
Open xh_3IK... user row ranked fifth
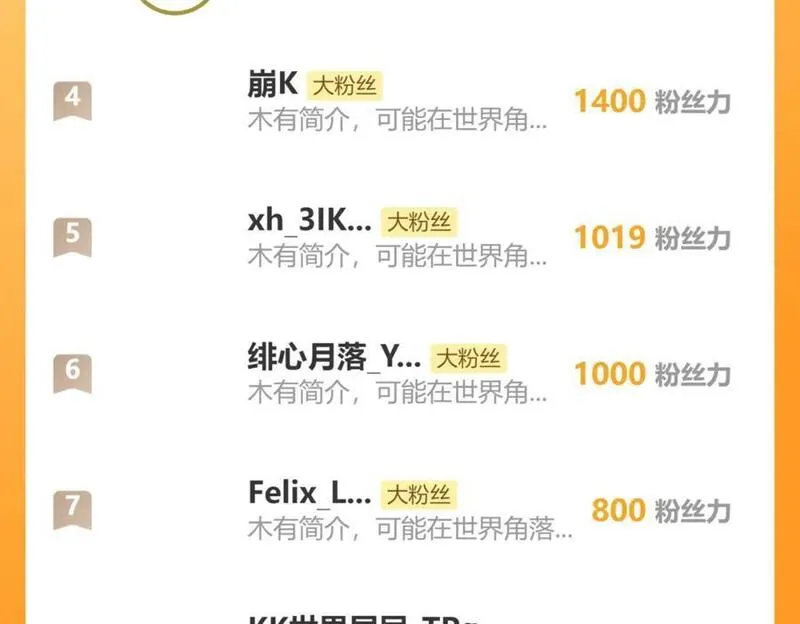coord(399,237)
